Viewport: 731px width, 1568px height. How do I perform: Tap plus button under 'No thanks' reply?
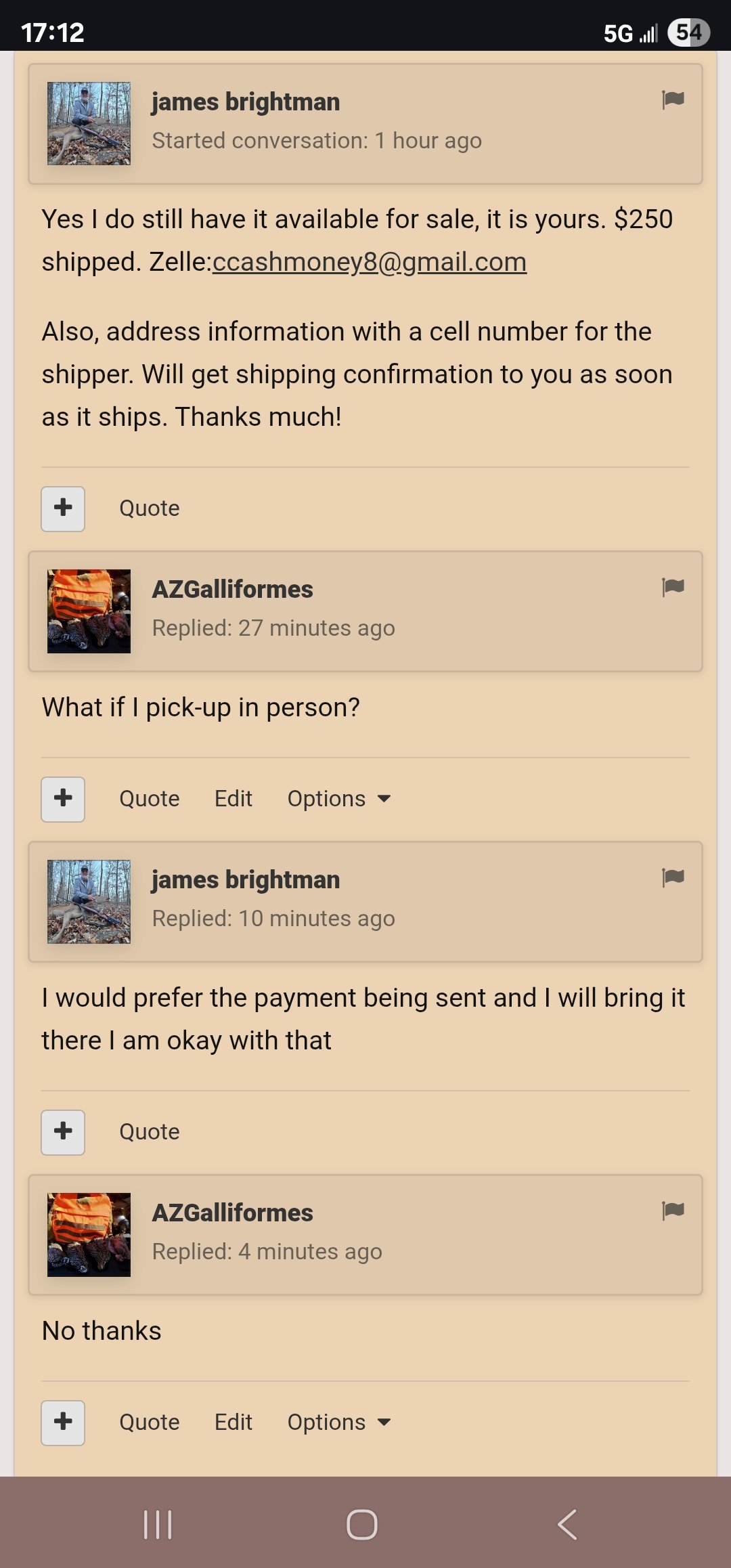point(63,1422)
